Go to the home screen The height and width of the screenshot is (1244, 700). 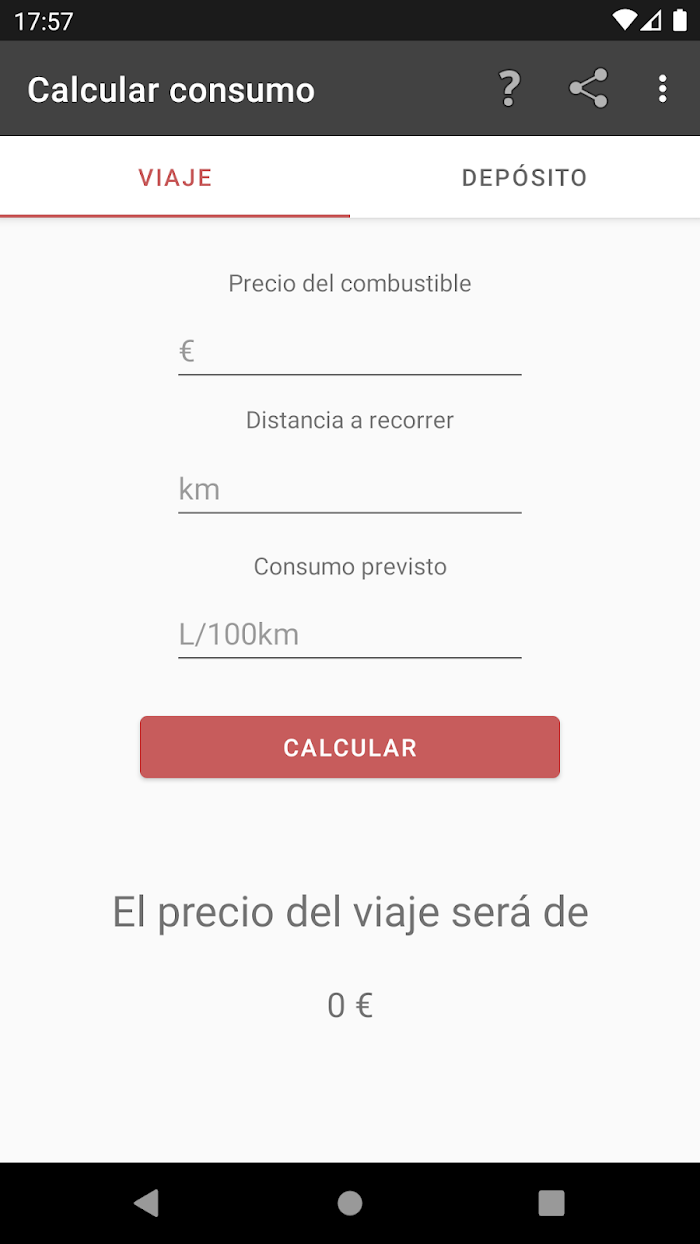tap(350, 1203)
